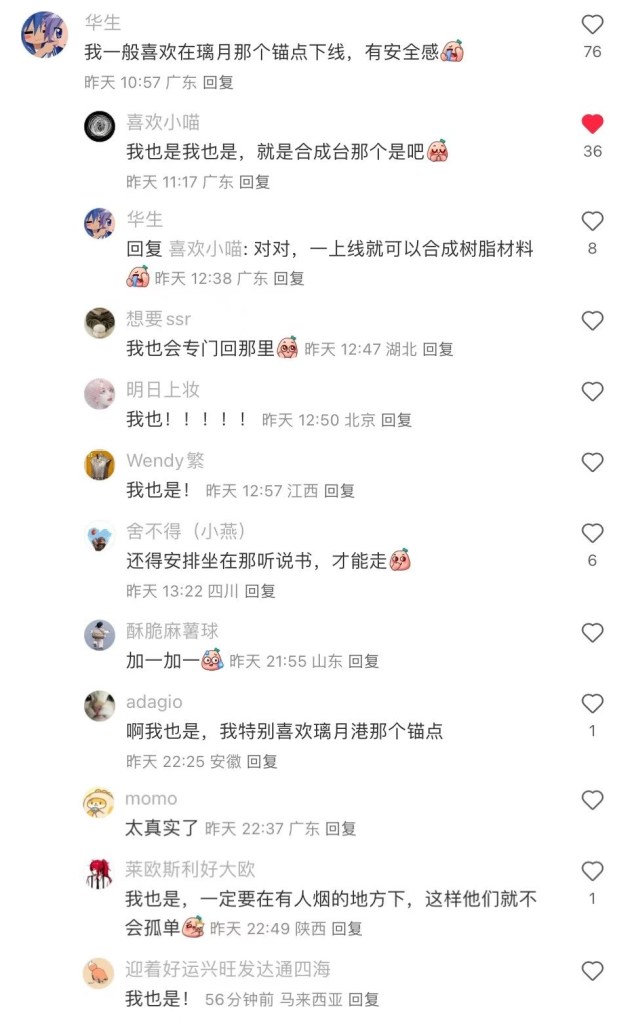Like Wendy繁's comment
Viewport: 632px width, 1024px height.
tap(592, 462)
